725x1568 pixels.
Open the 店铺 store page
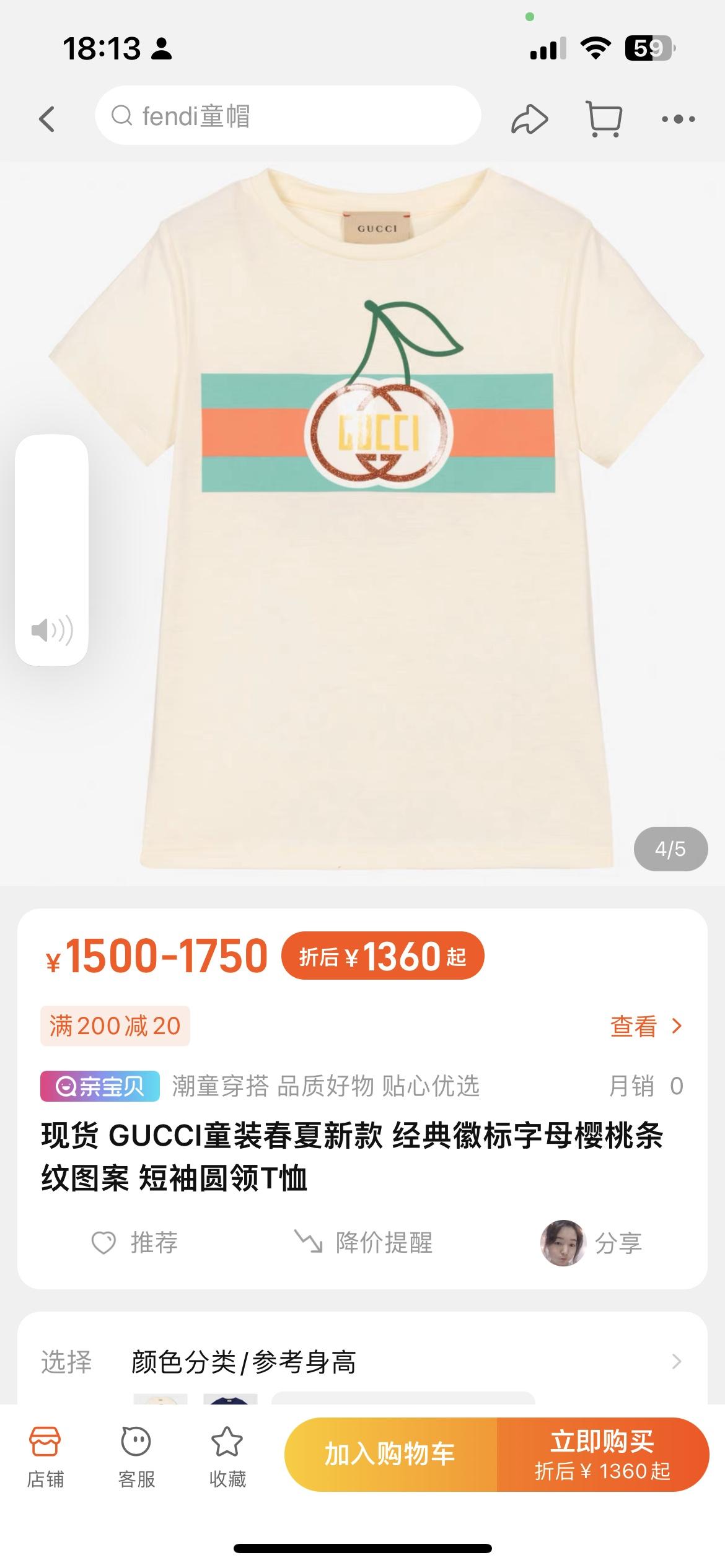coord(45,1458)
